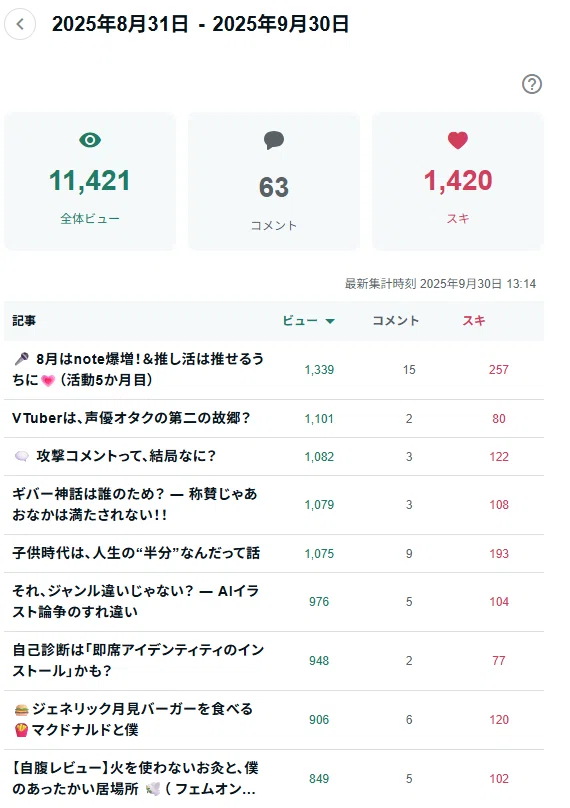Sort articles by スキ column
Screen dimensions: 570x808
(474, 321)
